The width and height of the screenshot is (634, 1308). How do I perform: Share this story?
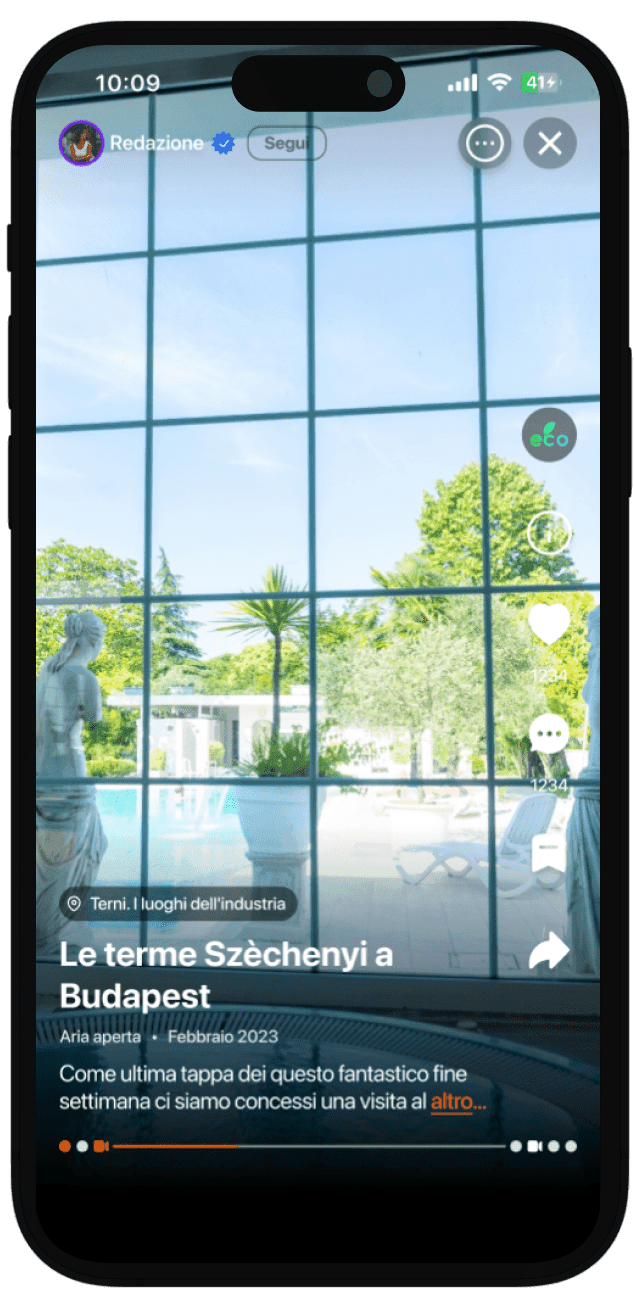click(549, 953)
